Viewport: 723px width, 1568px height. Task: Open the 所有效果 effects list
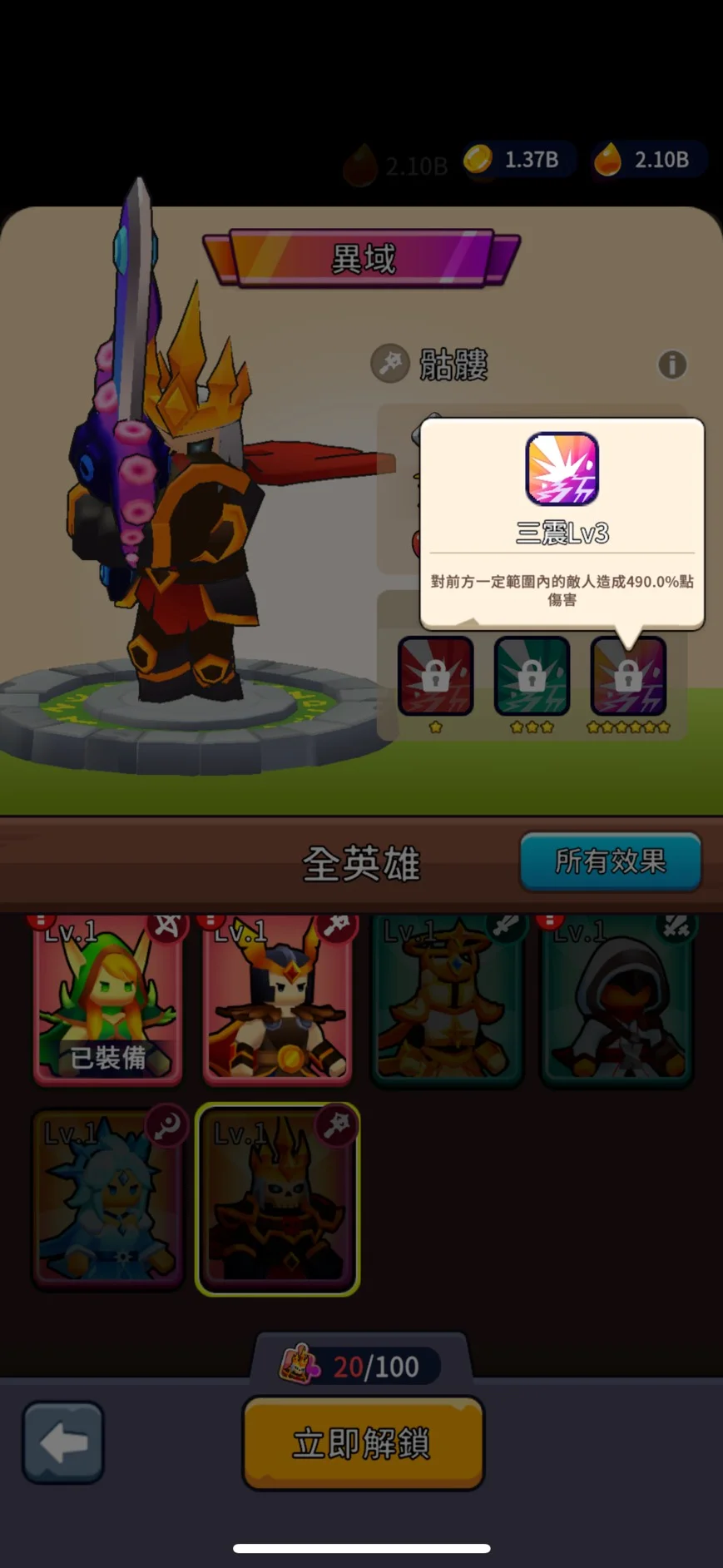pyautogui.click(x=610, y=861)
